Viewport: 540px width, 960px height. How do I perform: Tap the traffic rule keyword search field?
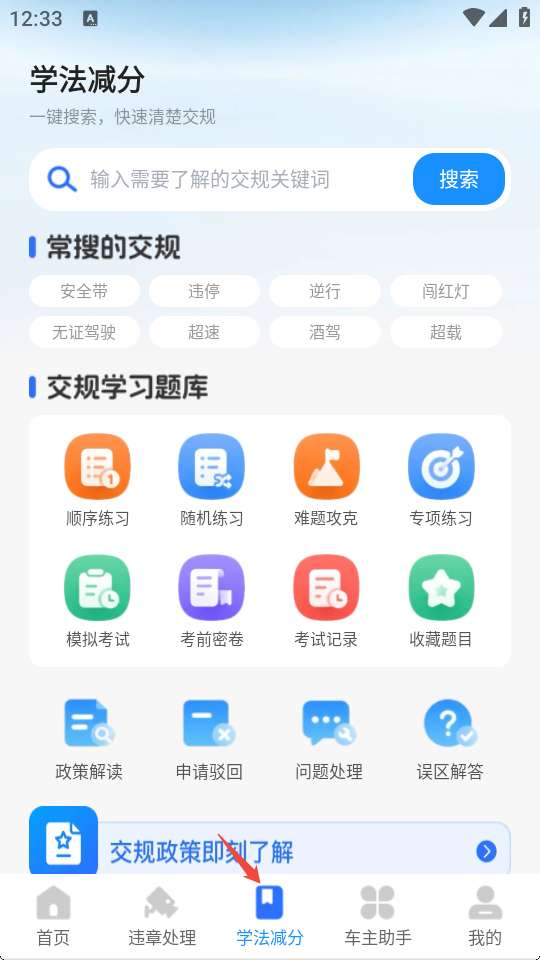(220, 179)
